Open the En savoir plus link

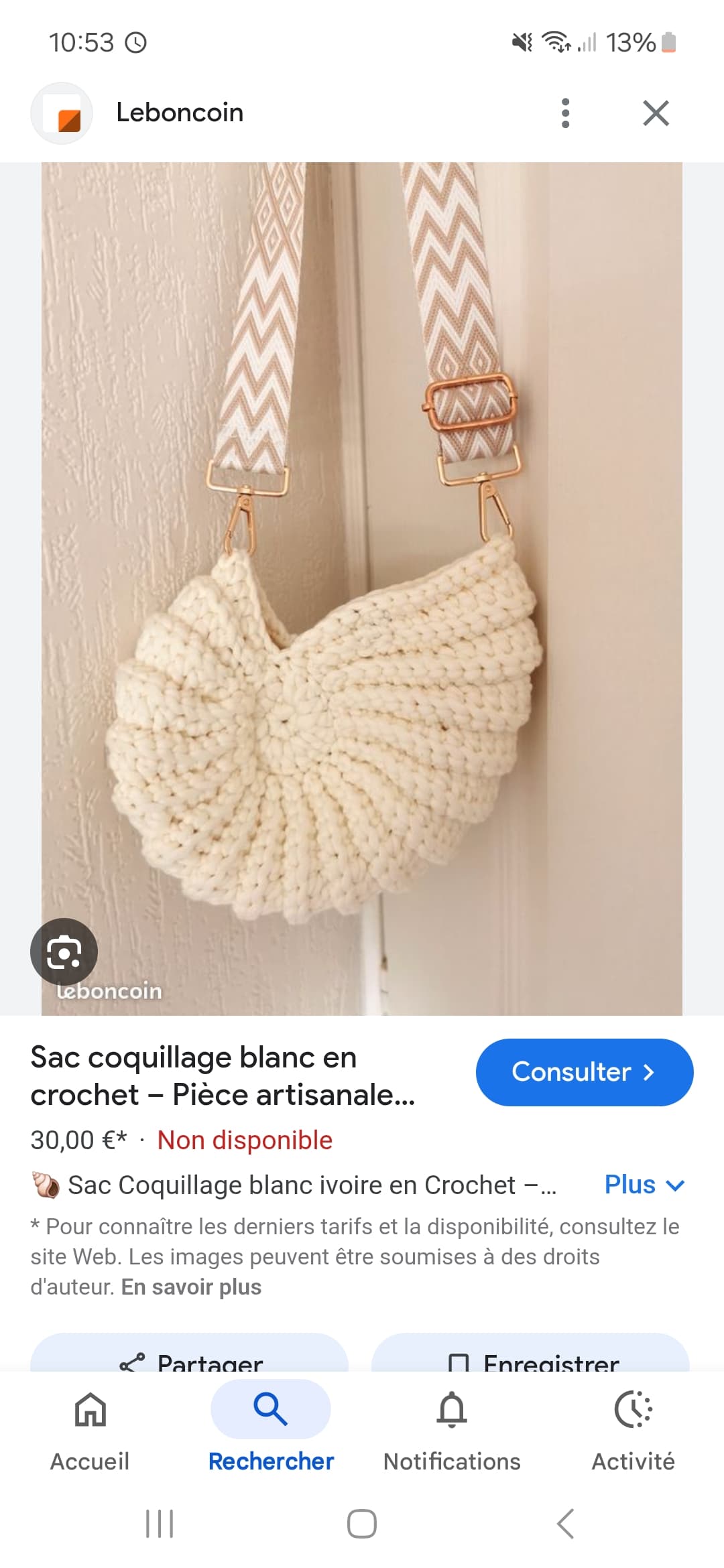[192, 1287]
